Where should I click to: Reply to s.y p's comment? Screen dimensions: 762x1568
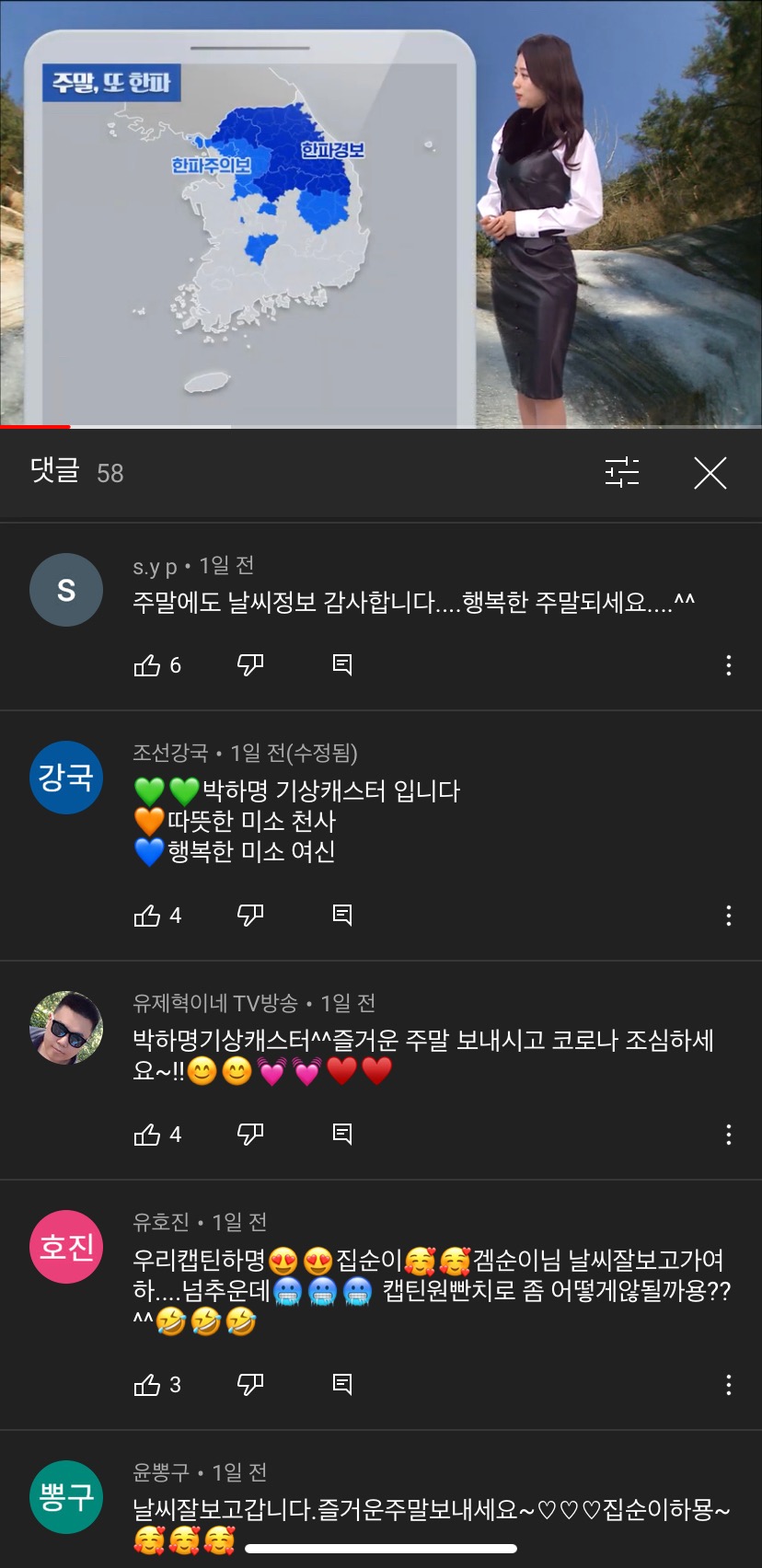click(342, 665)
